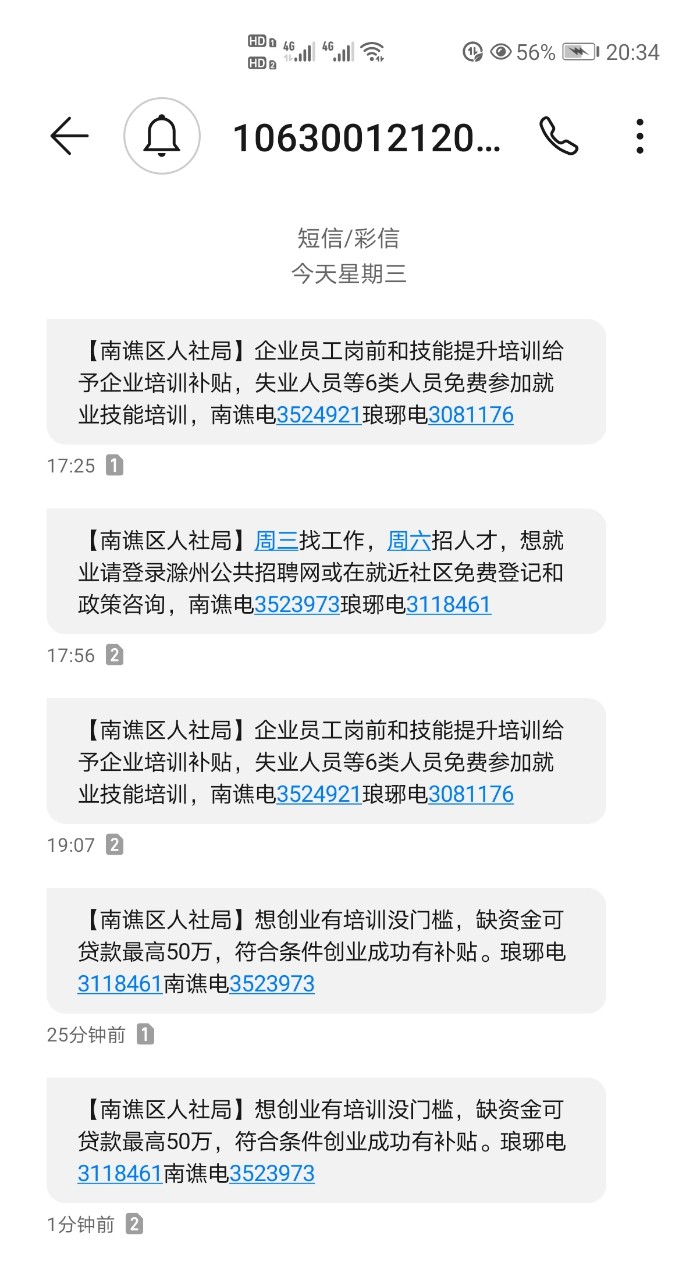
Task: Tap number 3118461 in the 25分钟前 message
Action: point(120,984)
